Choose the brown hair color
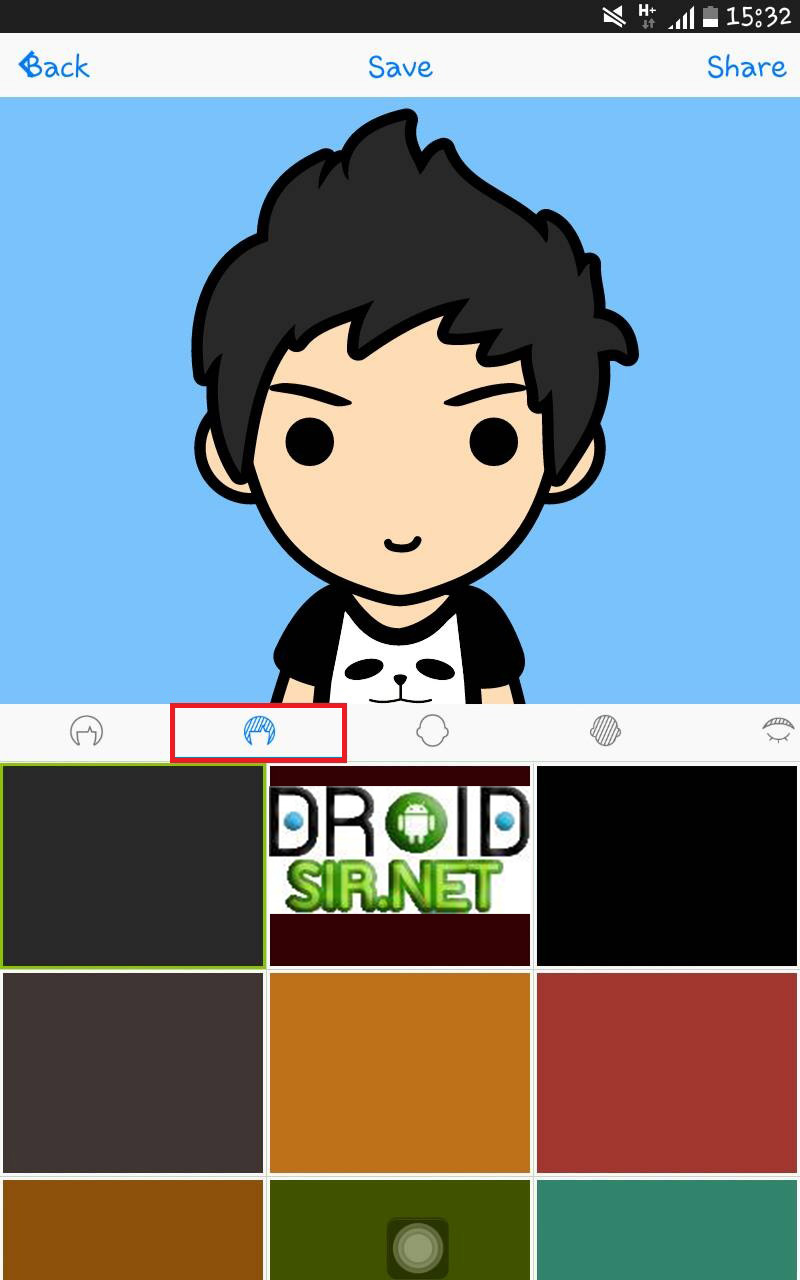The height and width of the screenshot is (1280, 800). [x=133, y=1230]
